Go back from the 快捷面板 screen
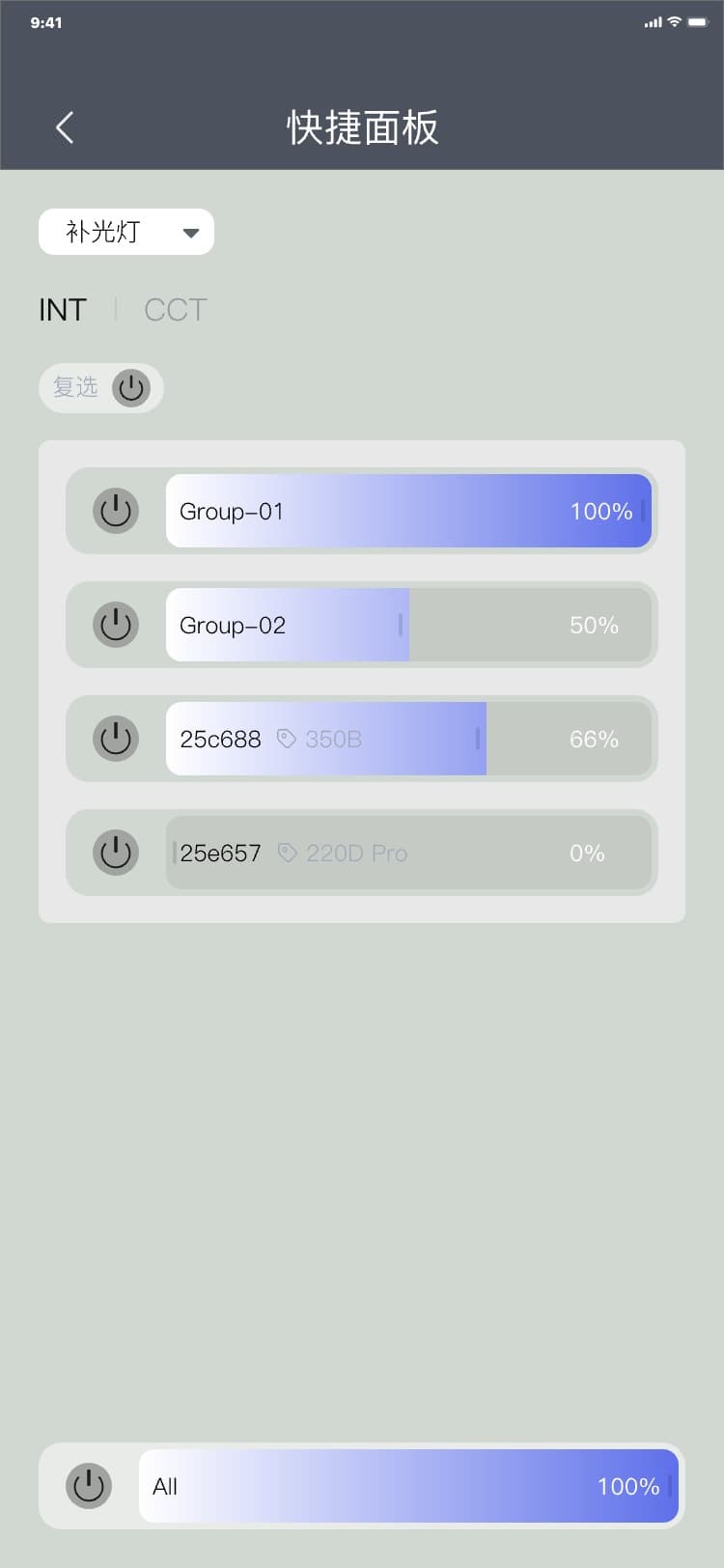Image resolution: width=724 pixels, height=1568 pixels. [x=65, y=127]
